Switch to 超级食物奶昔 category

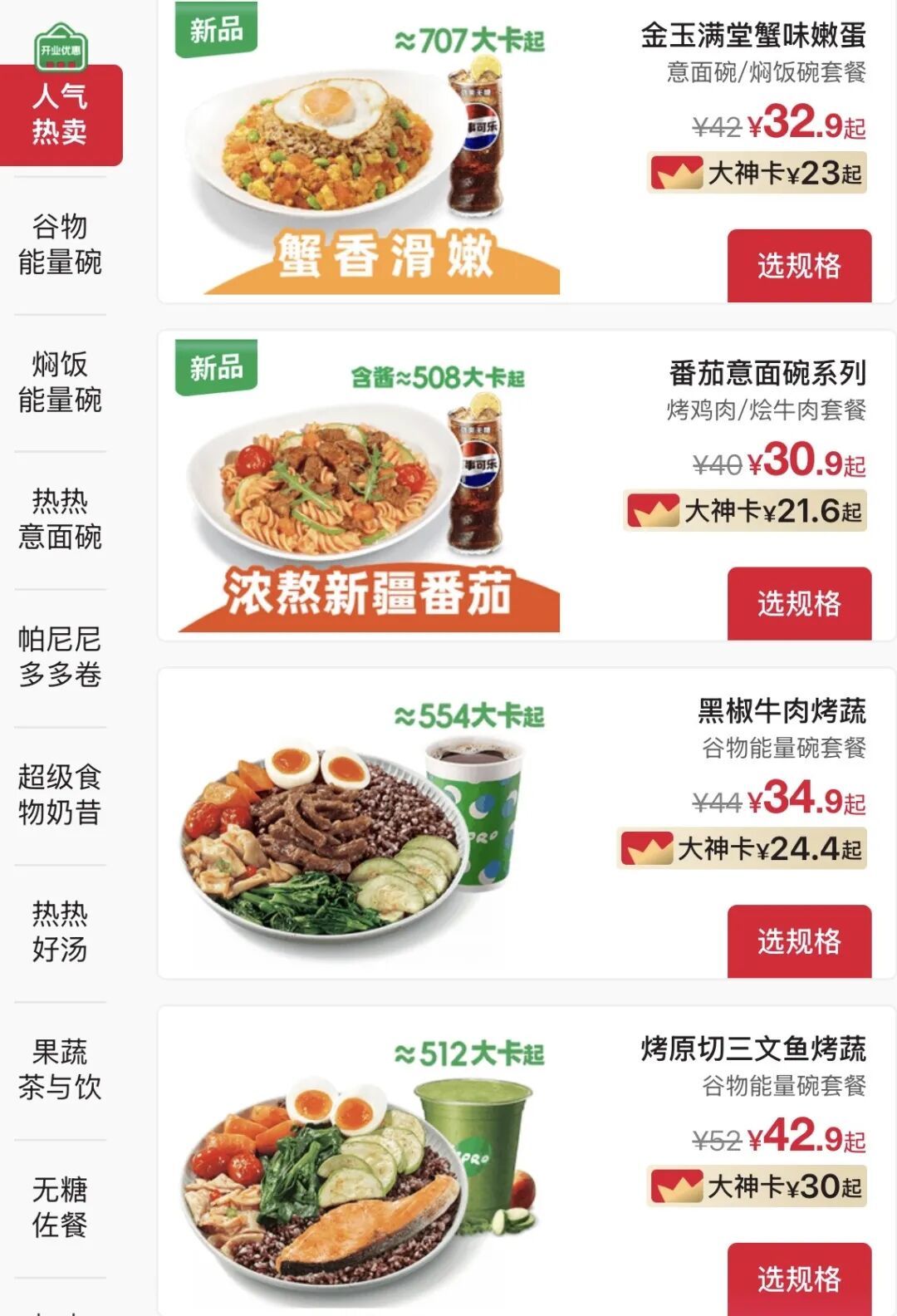pos(59,794)
